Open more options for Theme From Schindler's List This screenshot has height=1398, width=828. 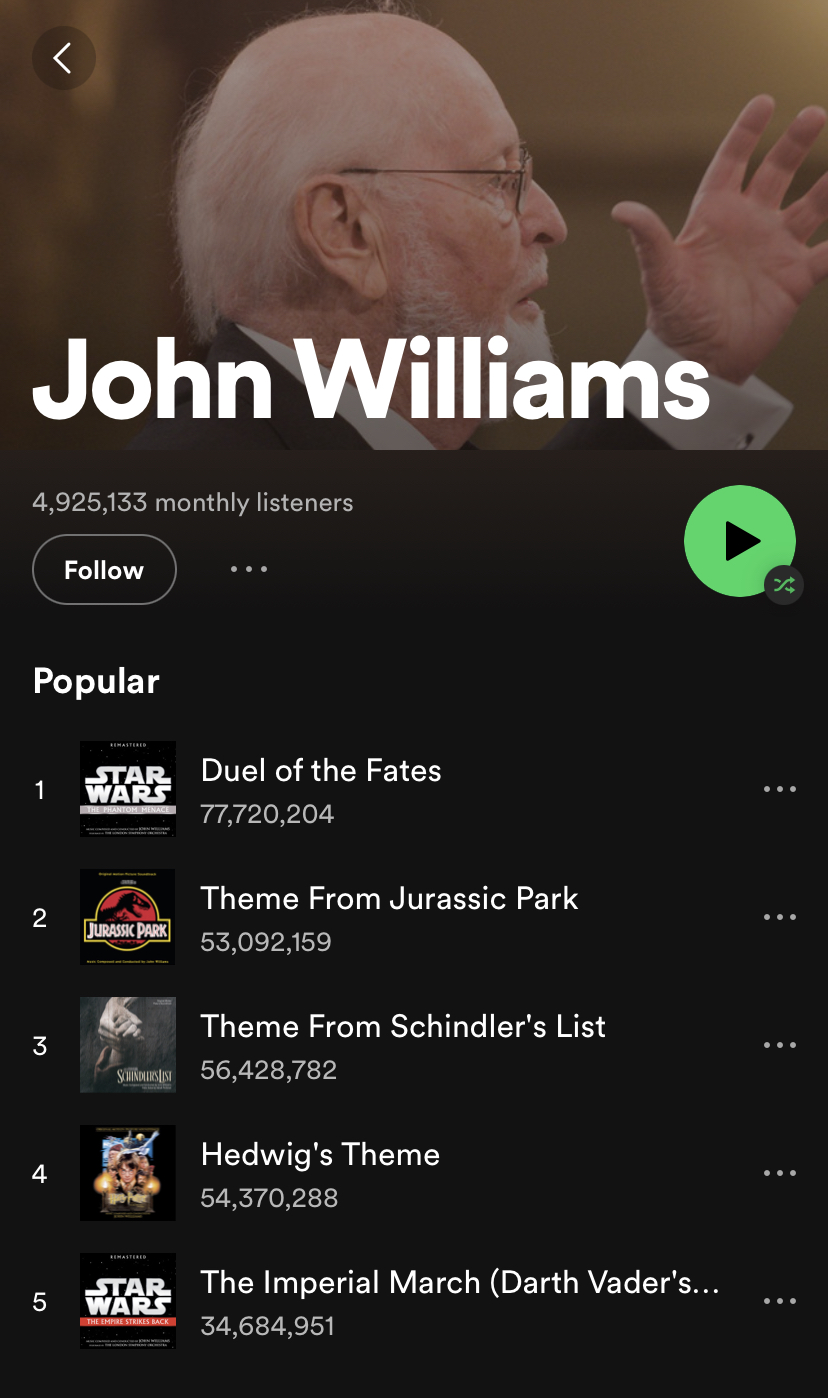(x=780, y=1045)
